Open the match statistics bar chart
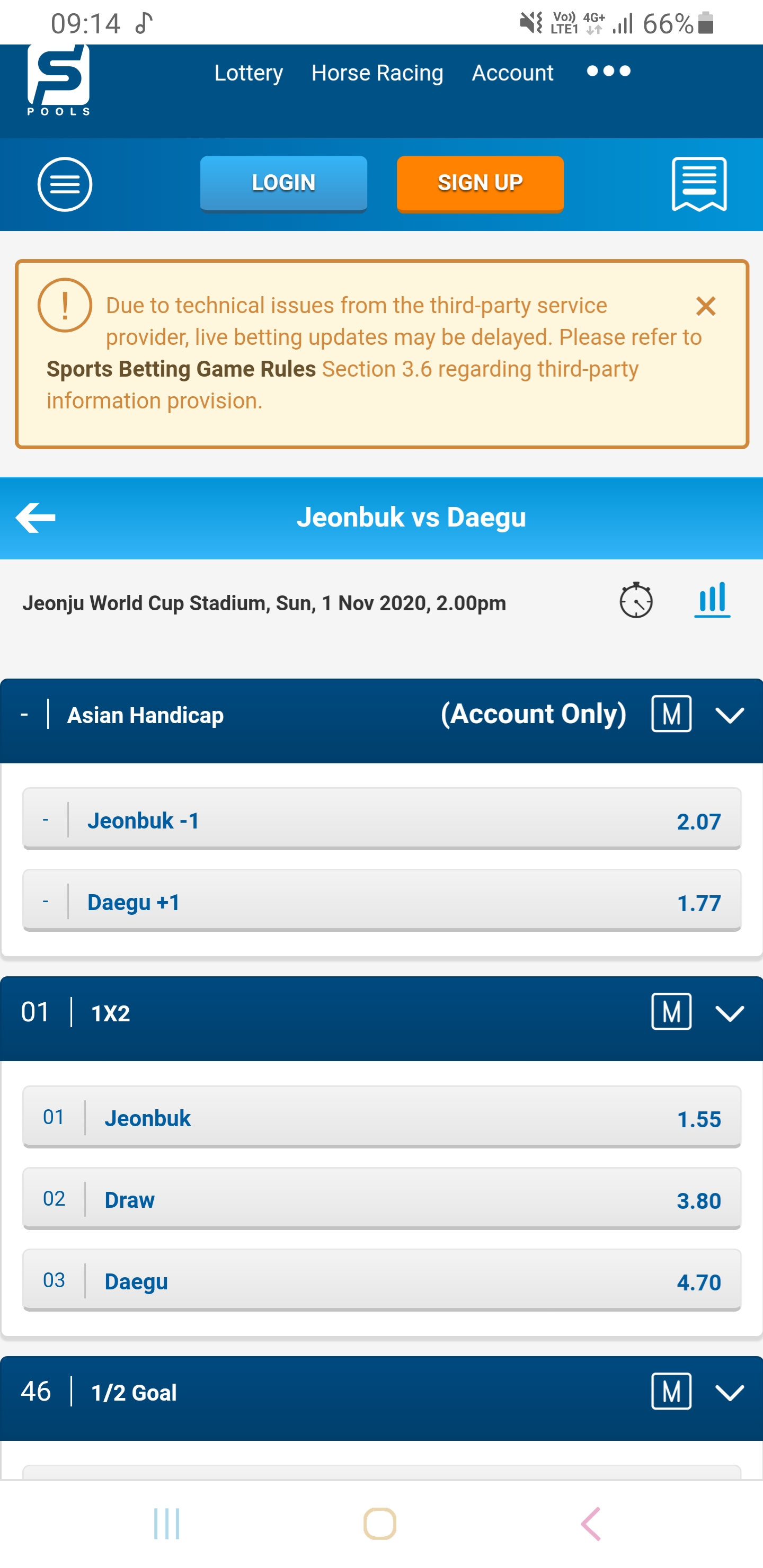The image size is (763, 1568). coord(712,600)
